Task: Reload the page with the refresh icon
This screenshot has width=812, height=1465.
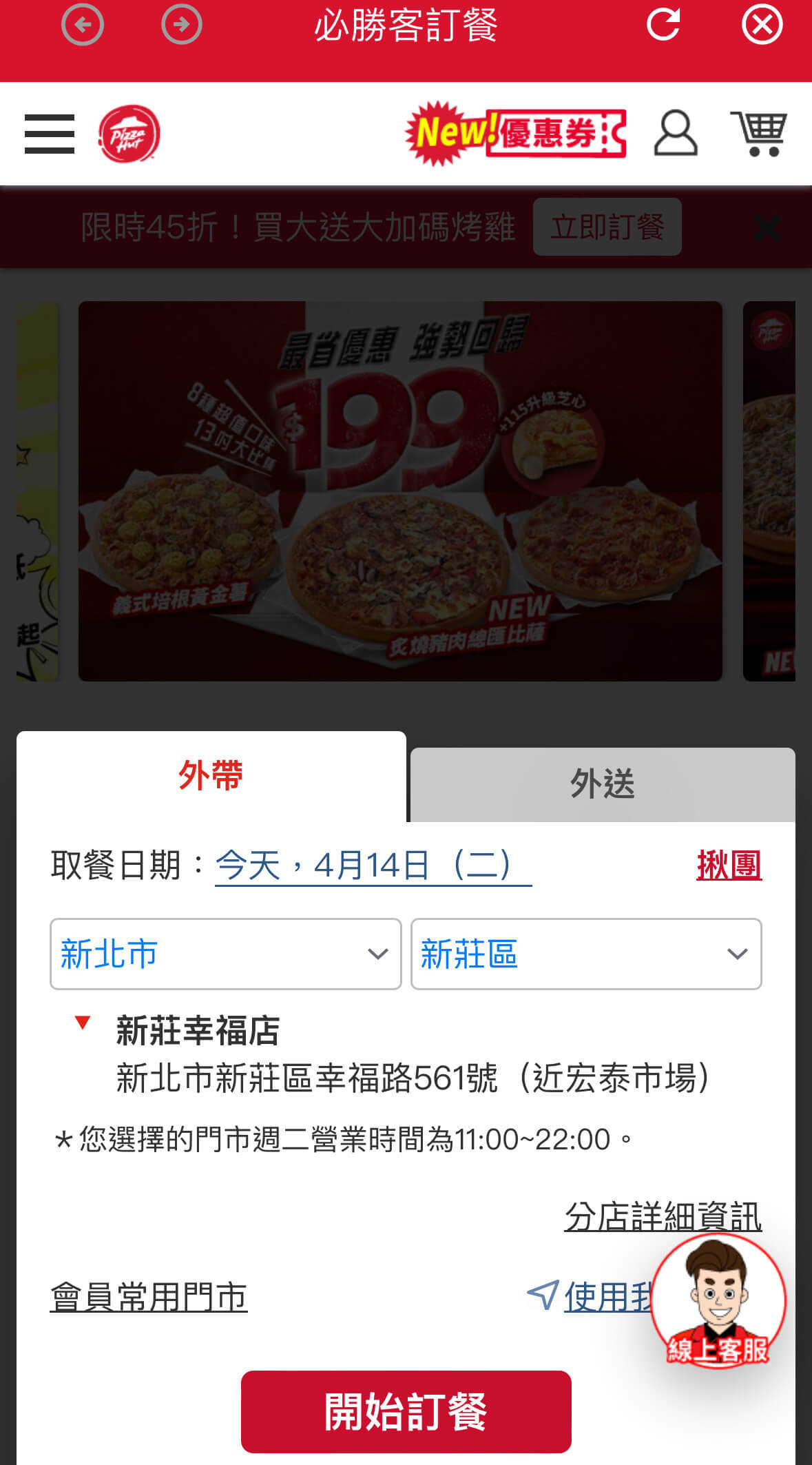Action: pyautogui.click(x=664, y=24)
